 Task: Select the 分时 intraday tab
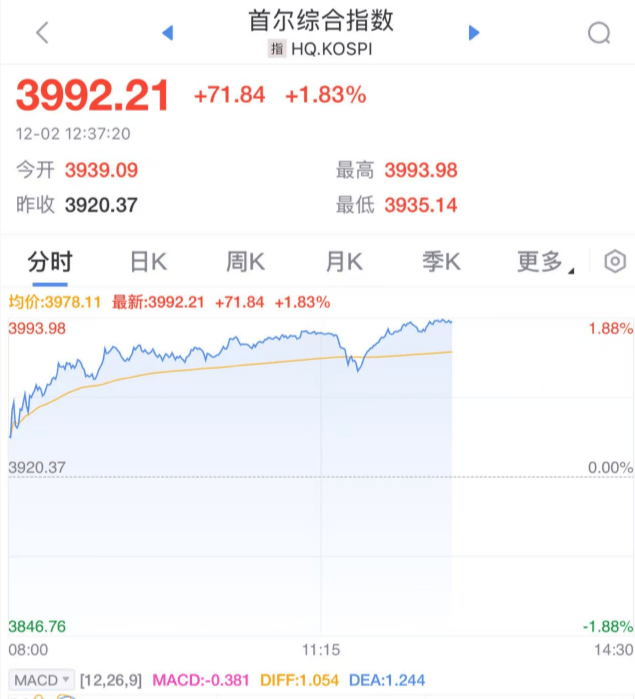[50, 262]
